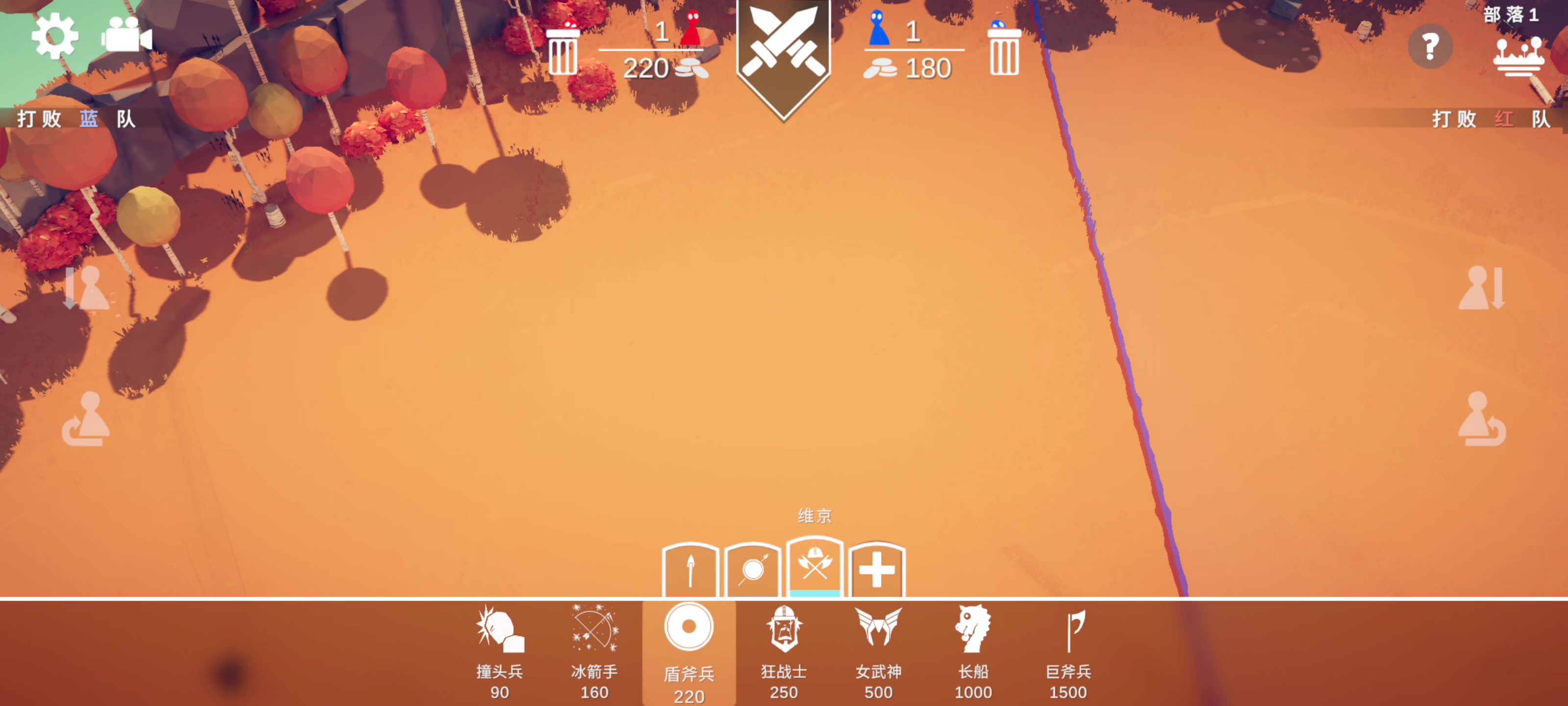Open the unit formation icon

coord(1518,56)
